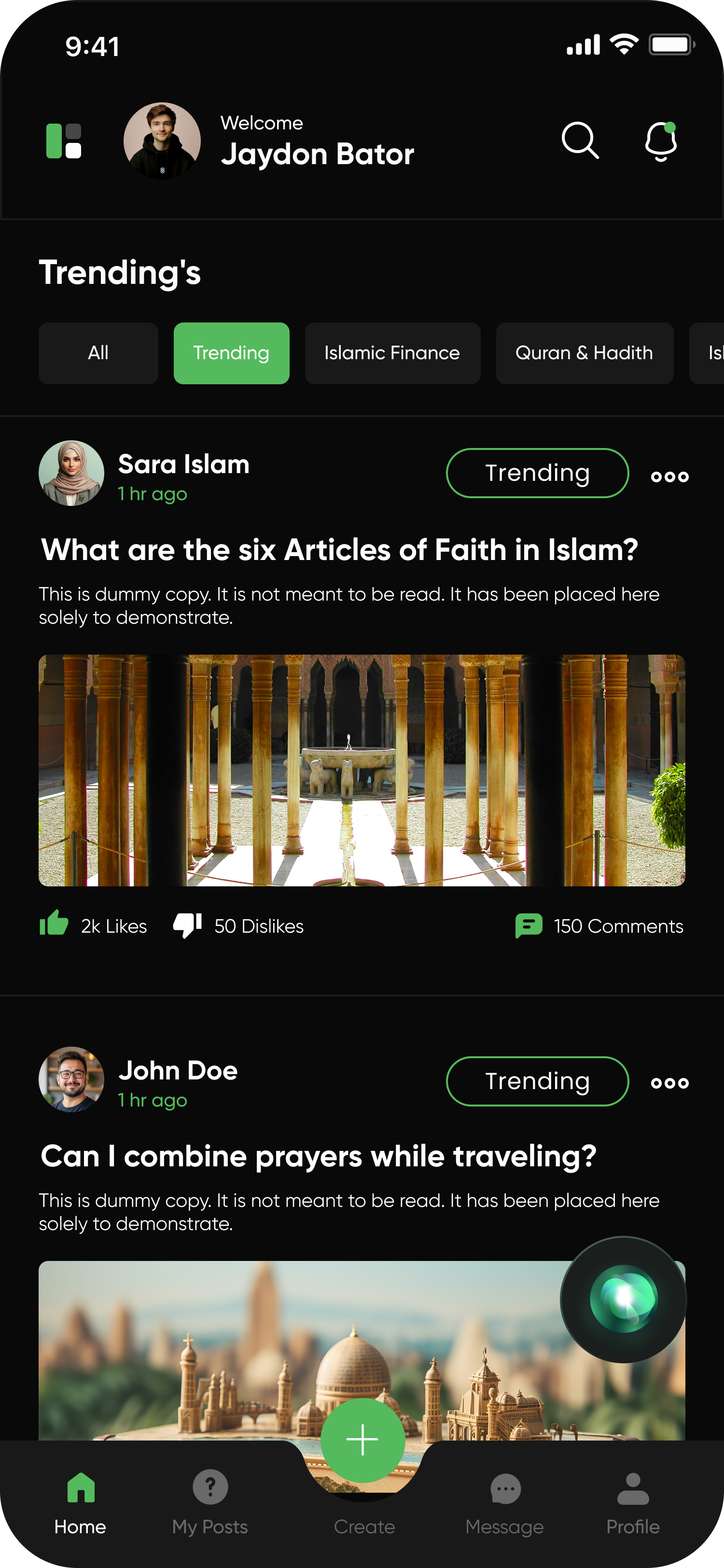724x1568 pixels.
Task: Create a new post with plus button
Action: coord(362,1440)
